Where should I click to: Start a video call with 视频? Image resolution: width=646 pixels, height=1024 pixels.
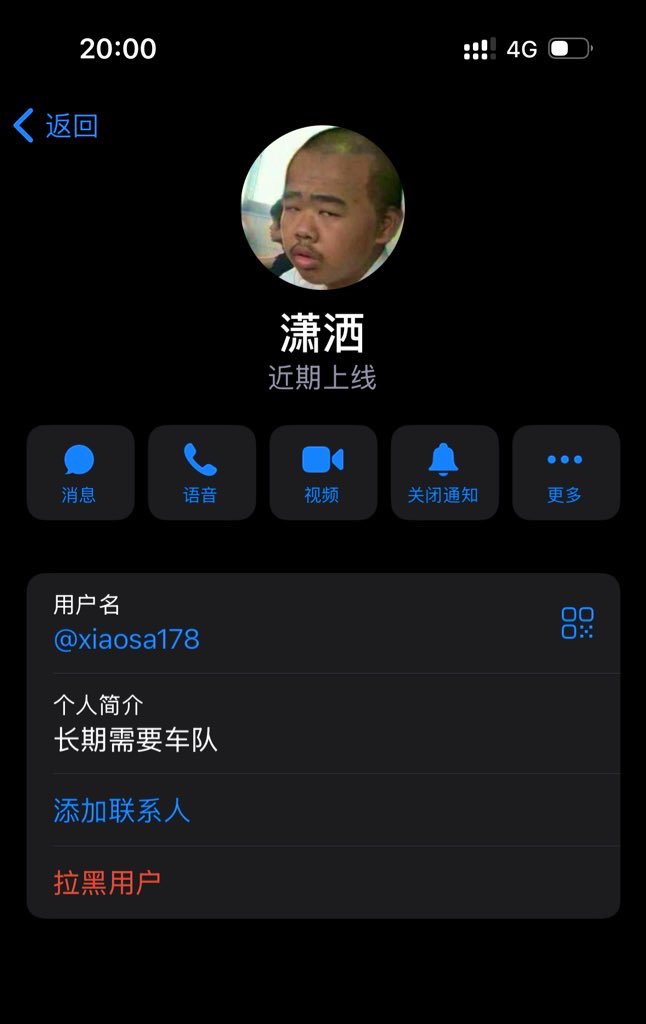(323, 472)
